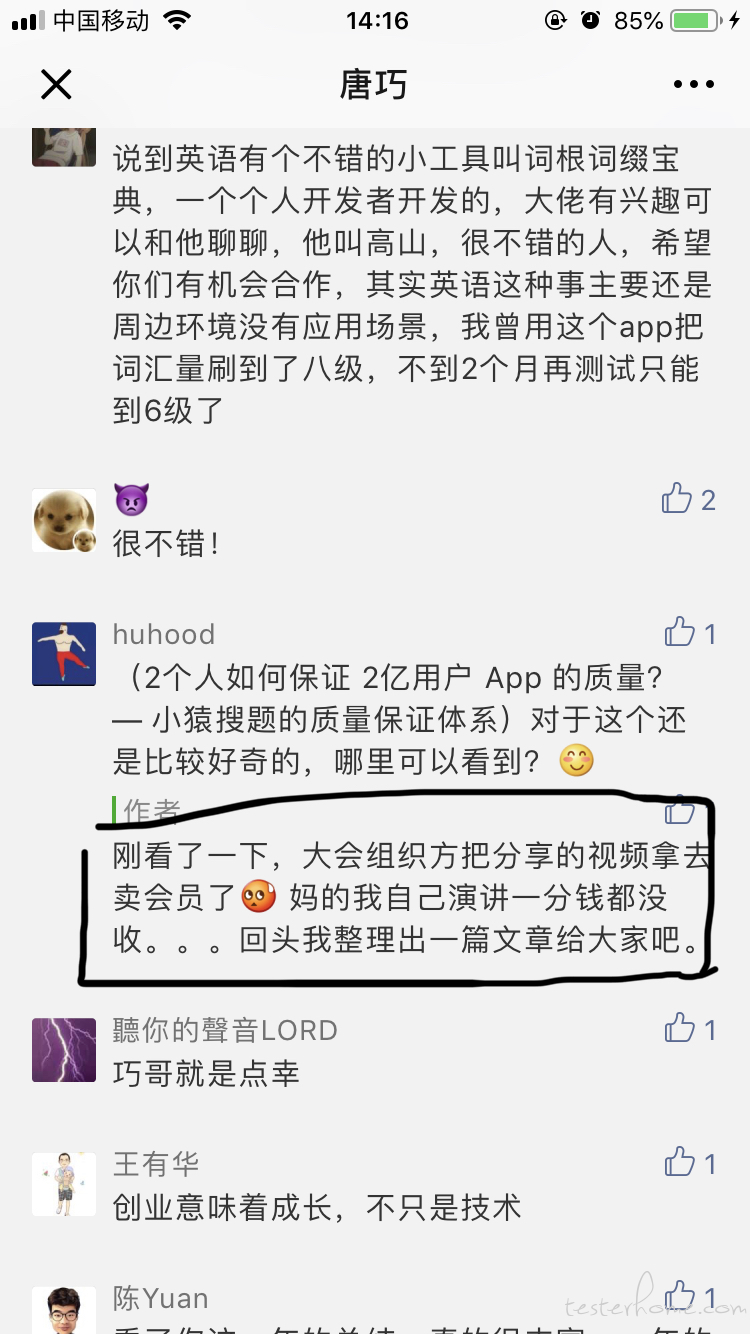Like the author's reply to huhood
This screenshot has height=1334, width=750.
click(680, 810)
